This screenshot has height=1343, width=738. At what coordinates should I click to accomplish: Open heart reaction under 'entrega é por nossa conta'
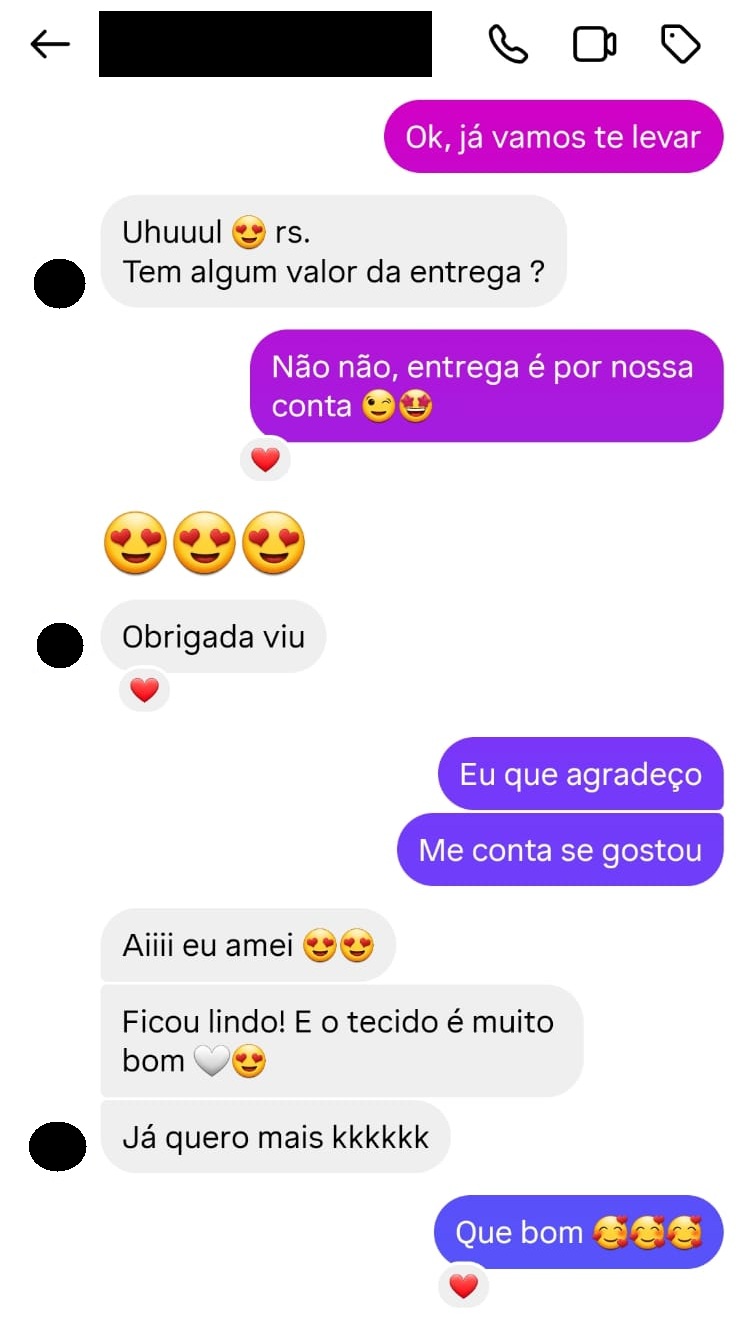coord(265,460)
